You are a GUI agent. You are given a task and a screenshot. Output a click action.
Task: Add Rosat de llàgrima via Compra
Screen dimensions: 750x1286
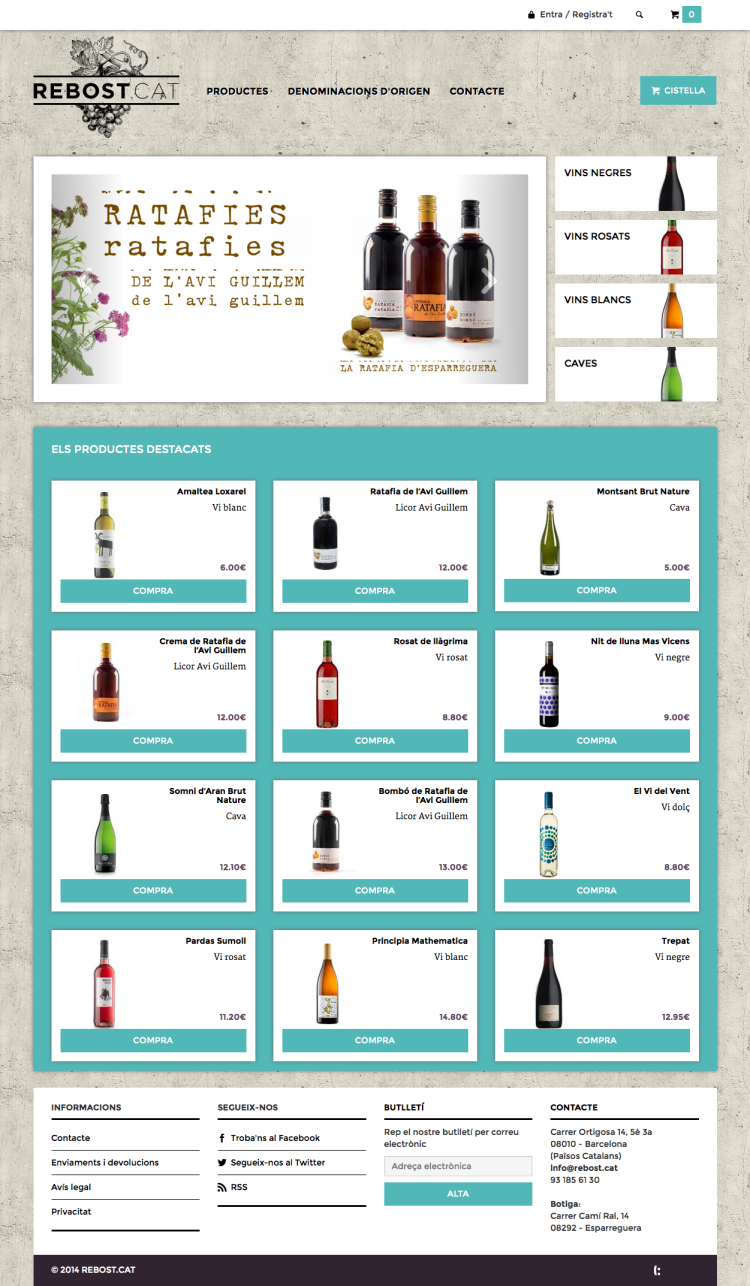point(375,741)
